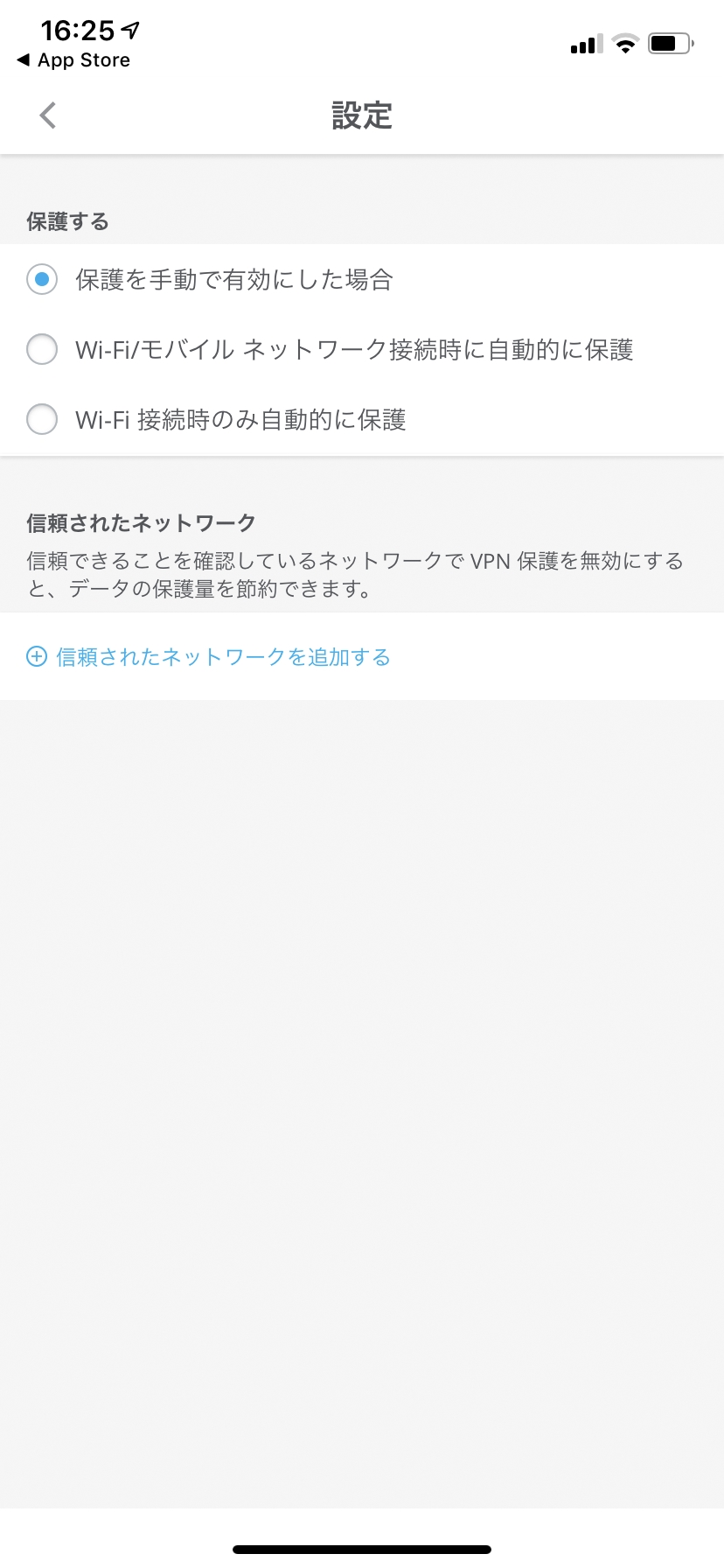Tap 信頼されたネットワークを追加する
The width and height of the screenshot is (724, 1568).
click(209, 657)
